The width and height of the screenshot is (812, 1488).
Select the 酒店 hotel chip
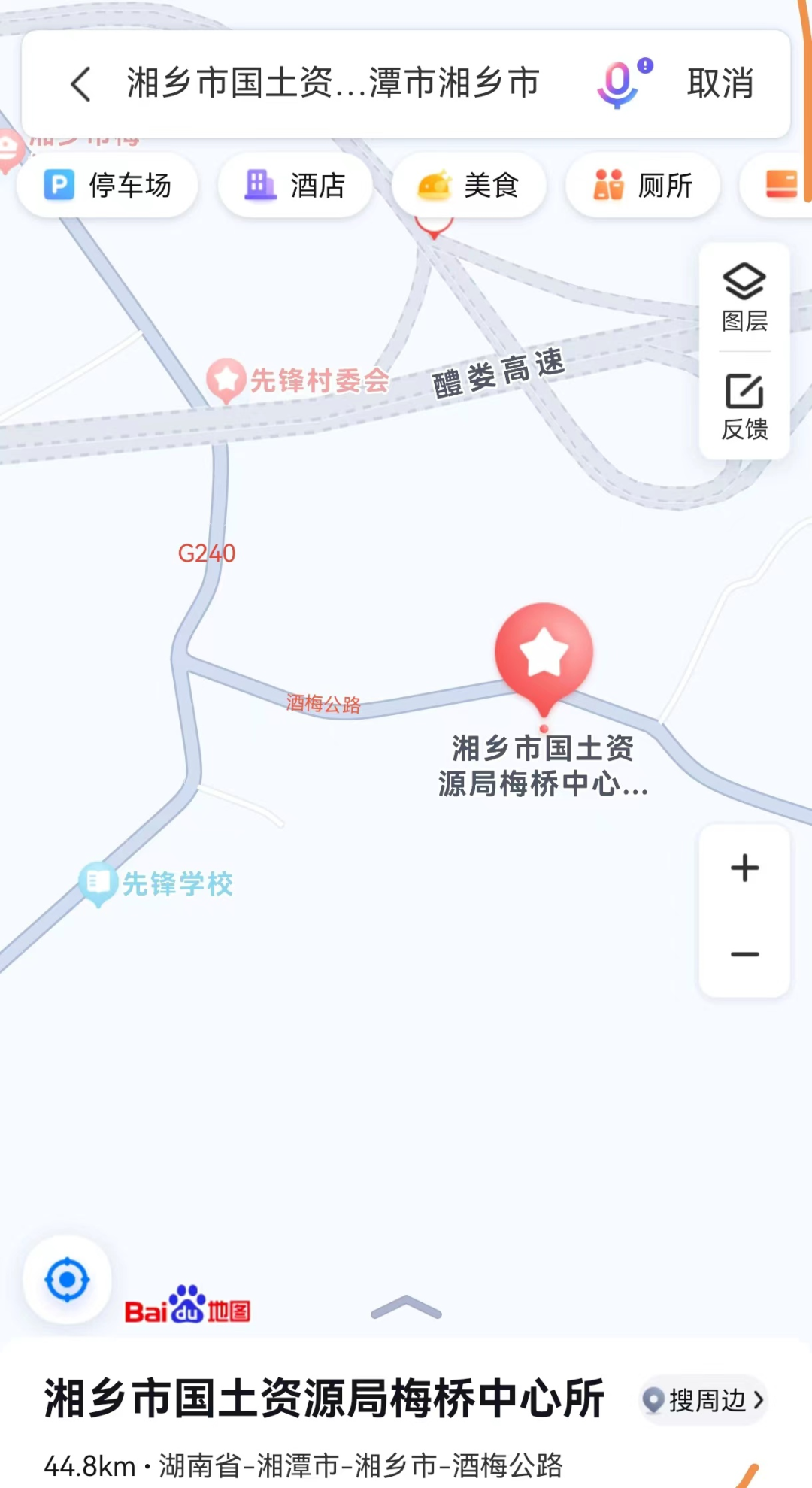pyautogui.click(x=295, y=185)
